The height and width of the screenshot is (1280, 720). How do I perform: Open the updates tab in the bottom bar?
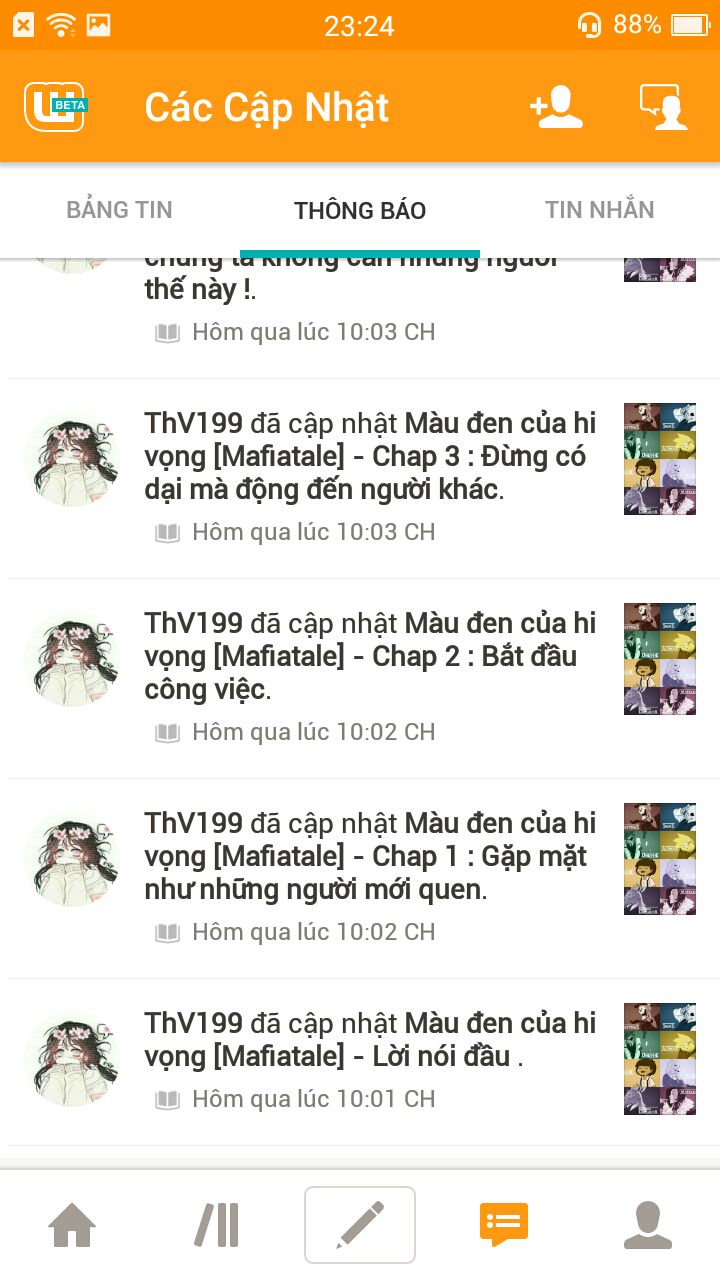pyautogui.click(x=504, y=1225)
